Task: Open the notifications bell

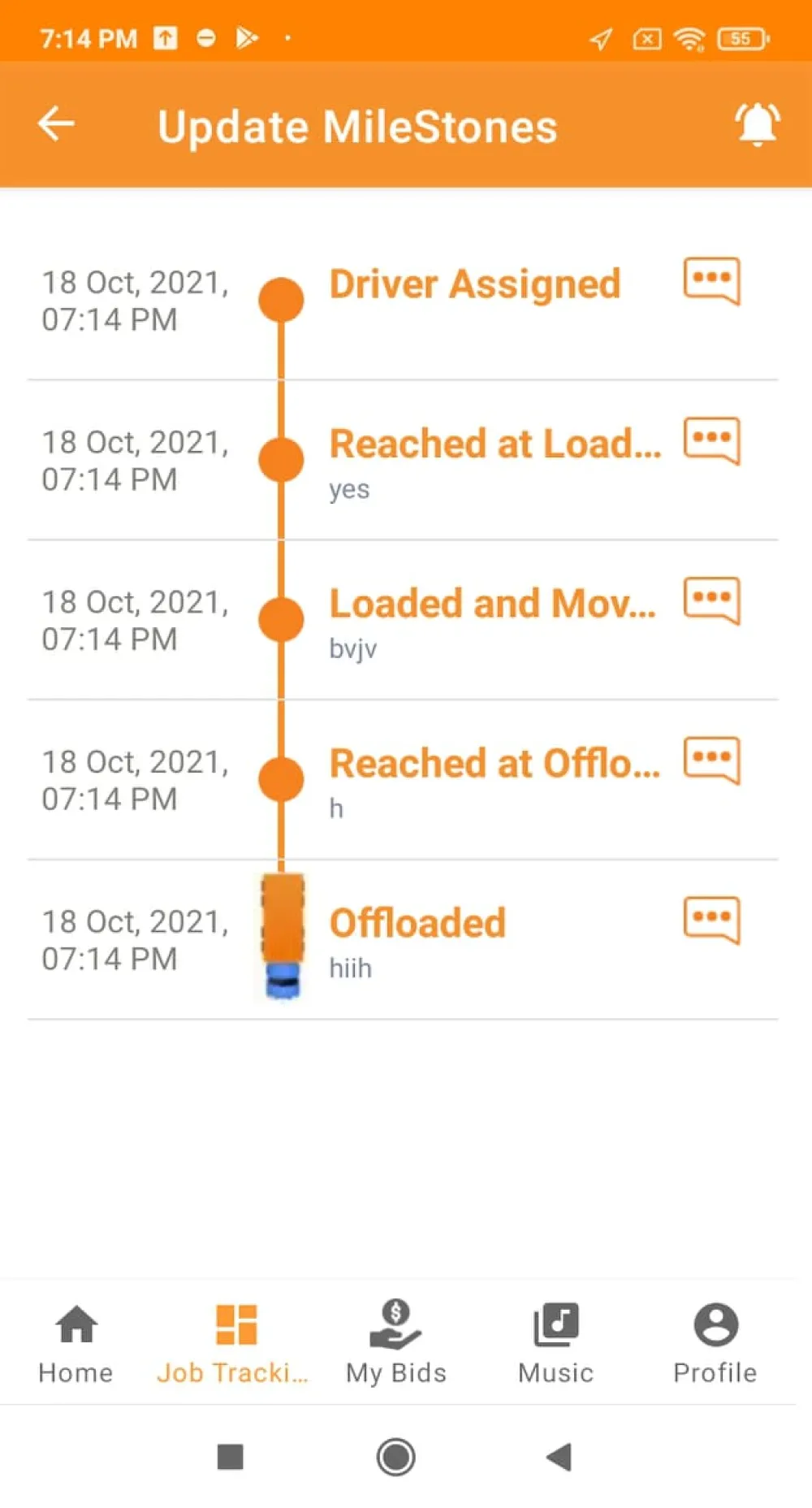Action: (757, 124)
